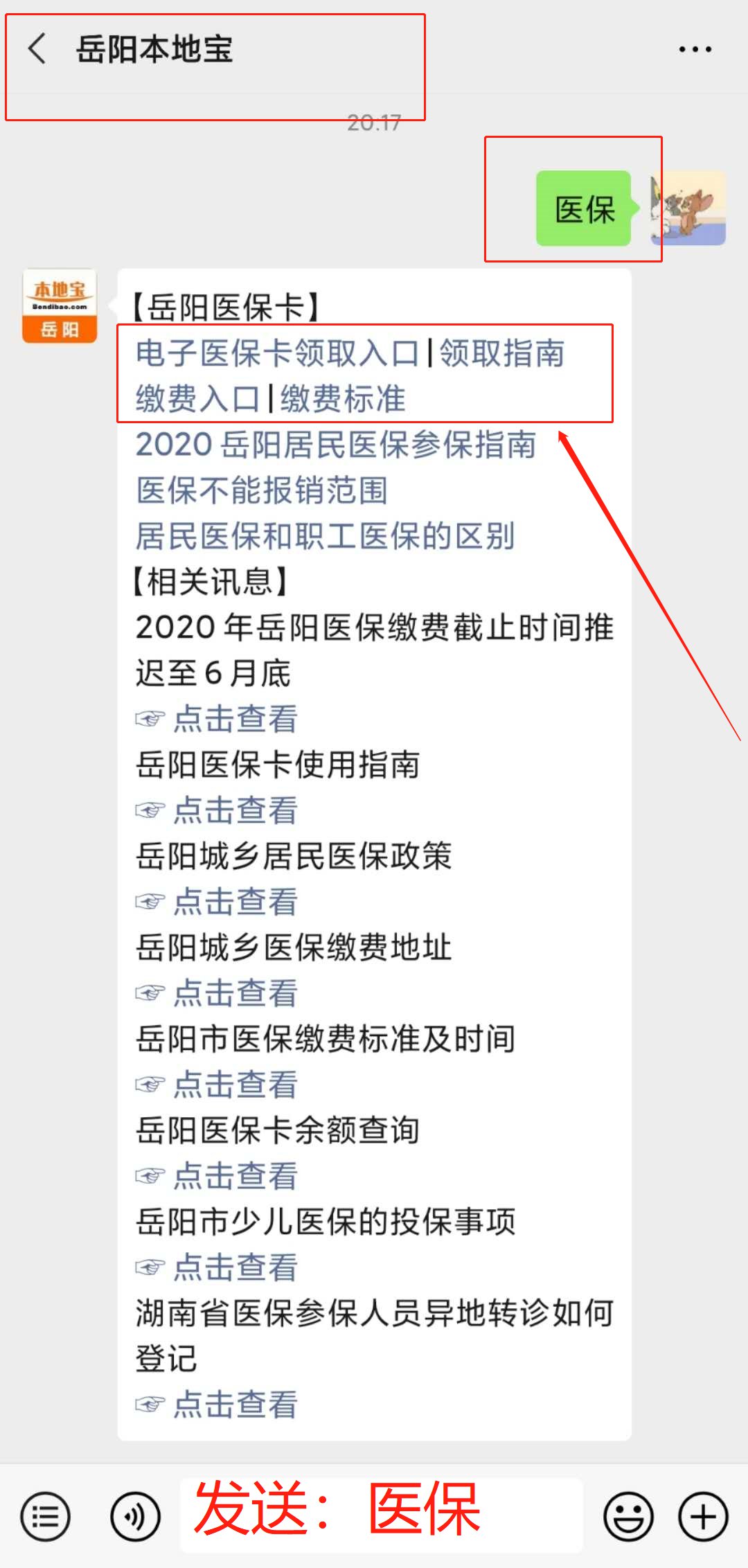Tap 点击查看 under 异地转诊如何登记

pyautogui.click(x=235, y=1405)
